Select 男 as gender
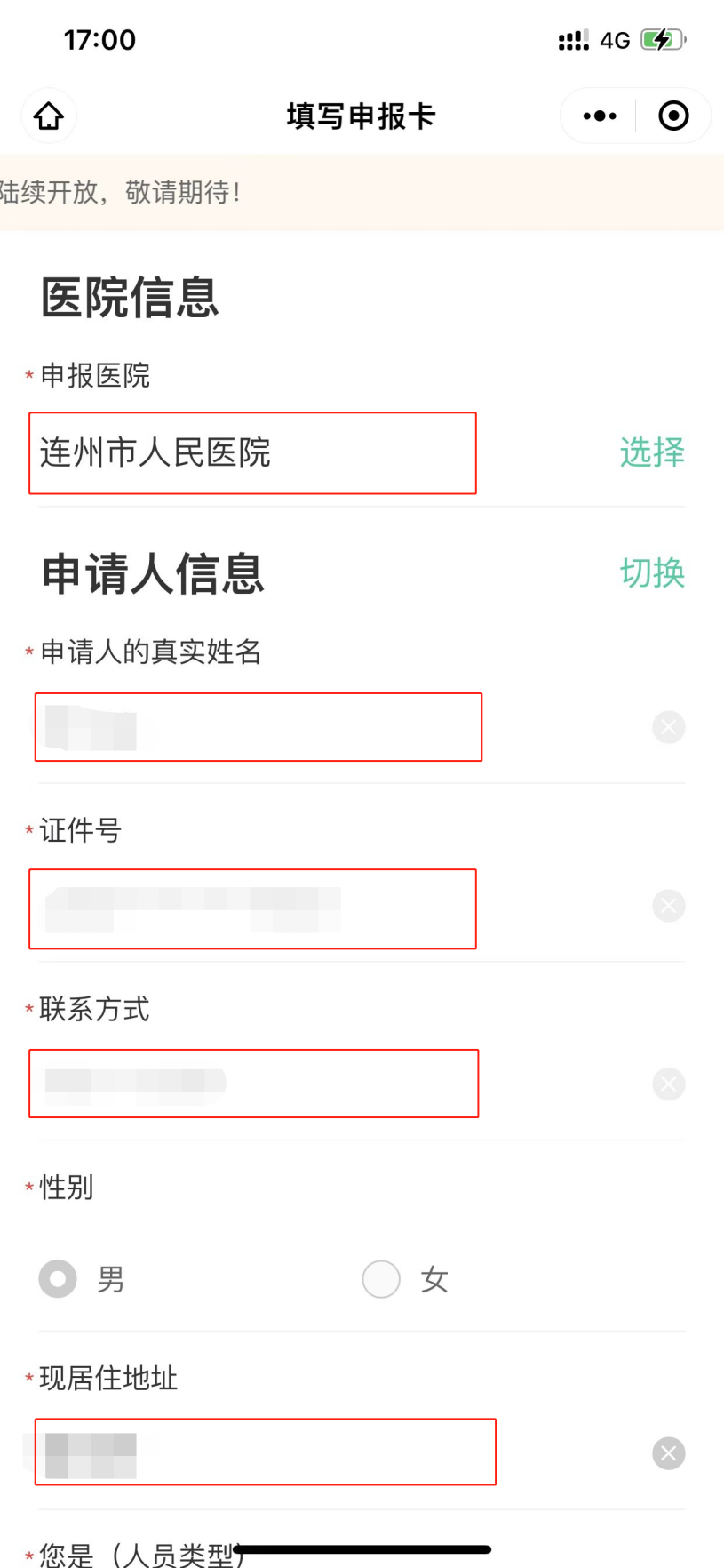The image size is (724, 1568). point(59,1279)
